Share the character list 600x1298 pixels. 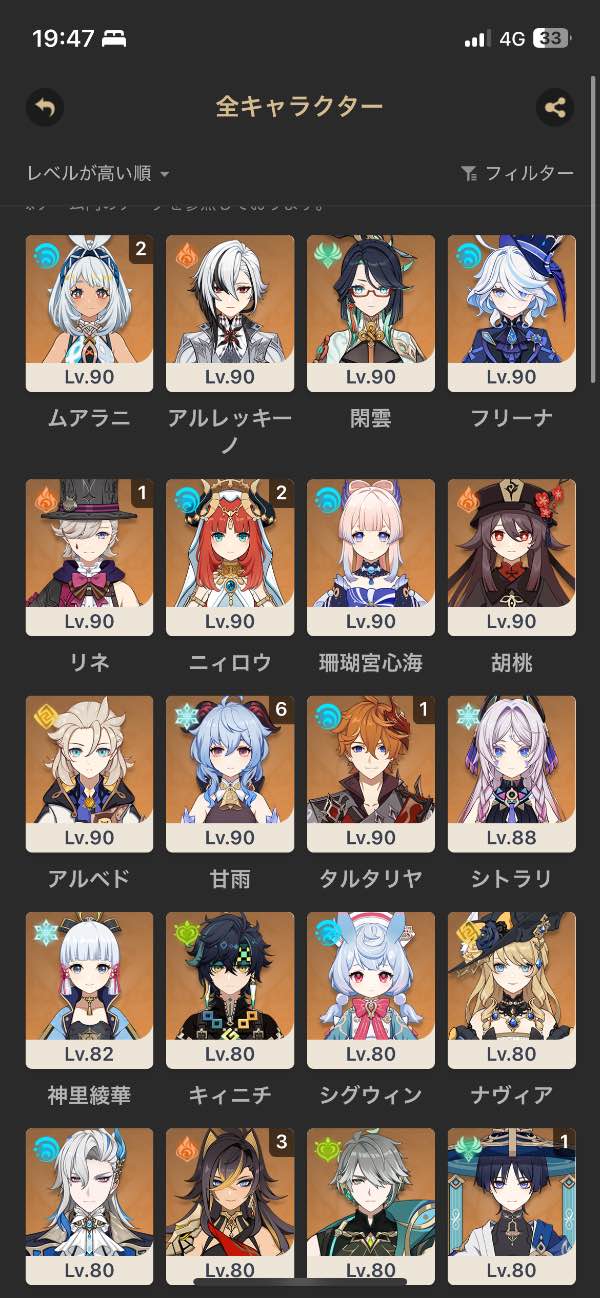[555, 107]
